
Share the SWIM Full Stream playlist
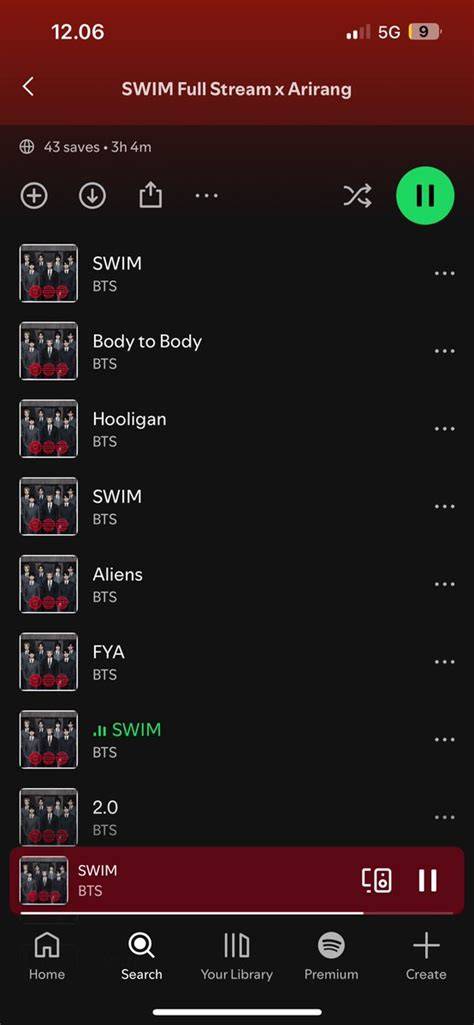pyautogui.click(x=150, y=195)
